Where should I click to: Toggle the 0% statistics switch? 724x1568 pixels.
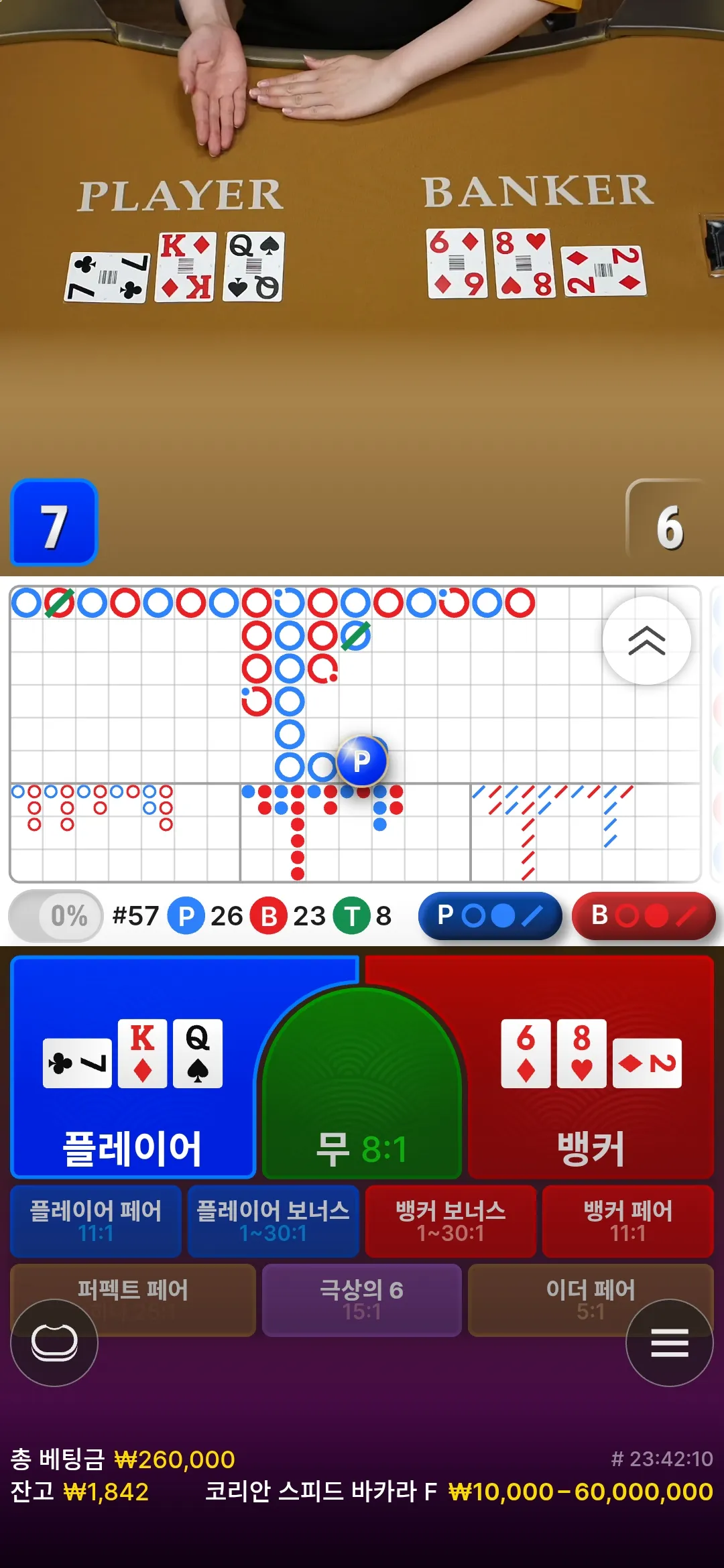56,915
